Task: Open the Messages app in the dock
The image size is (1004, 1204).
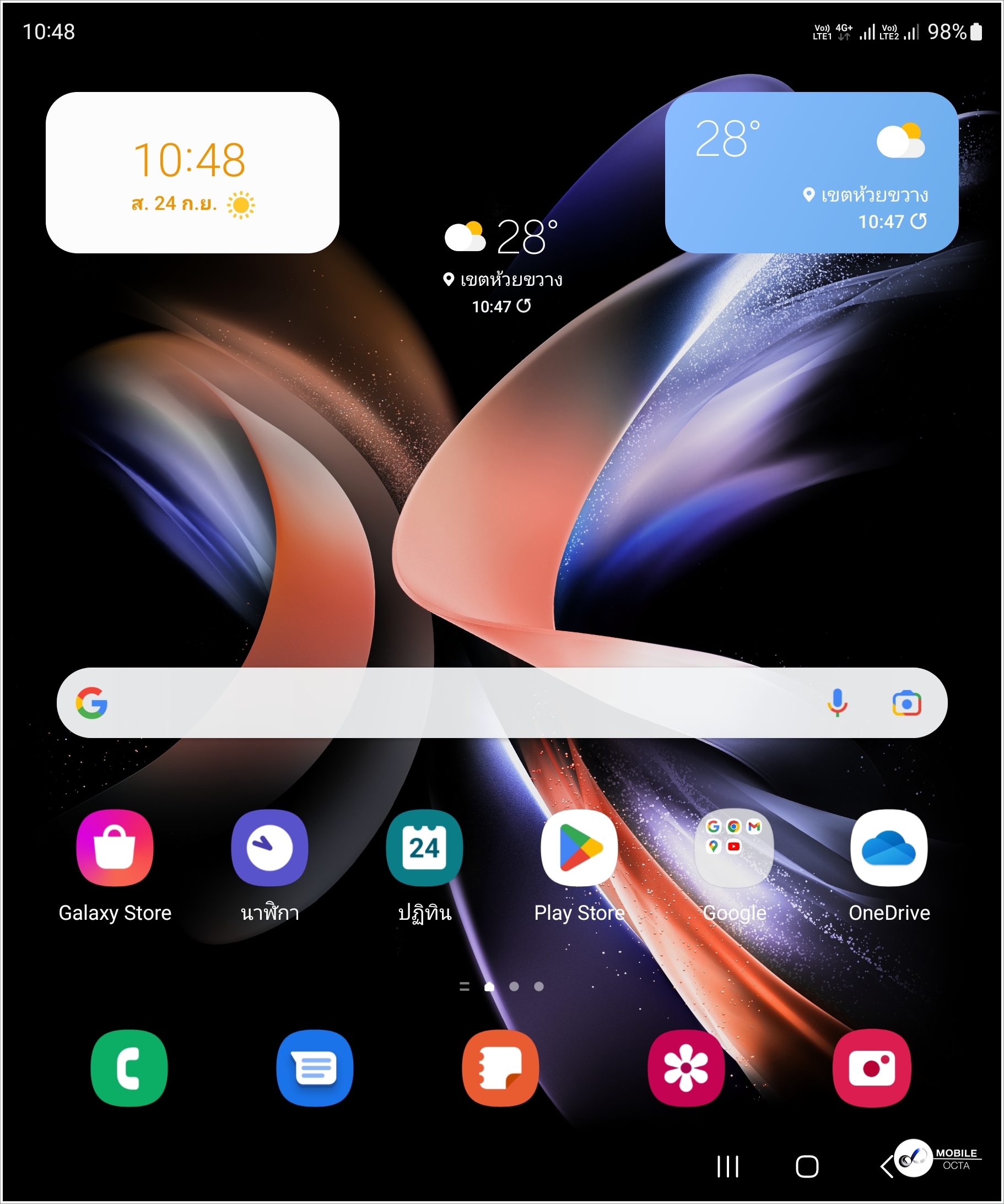Action: [315, 1067]
